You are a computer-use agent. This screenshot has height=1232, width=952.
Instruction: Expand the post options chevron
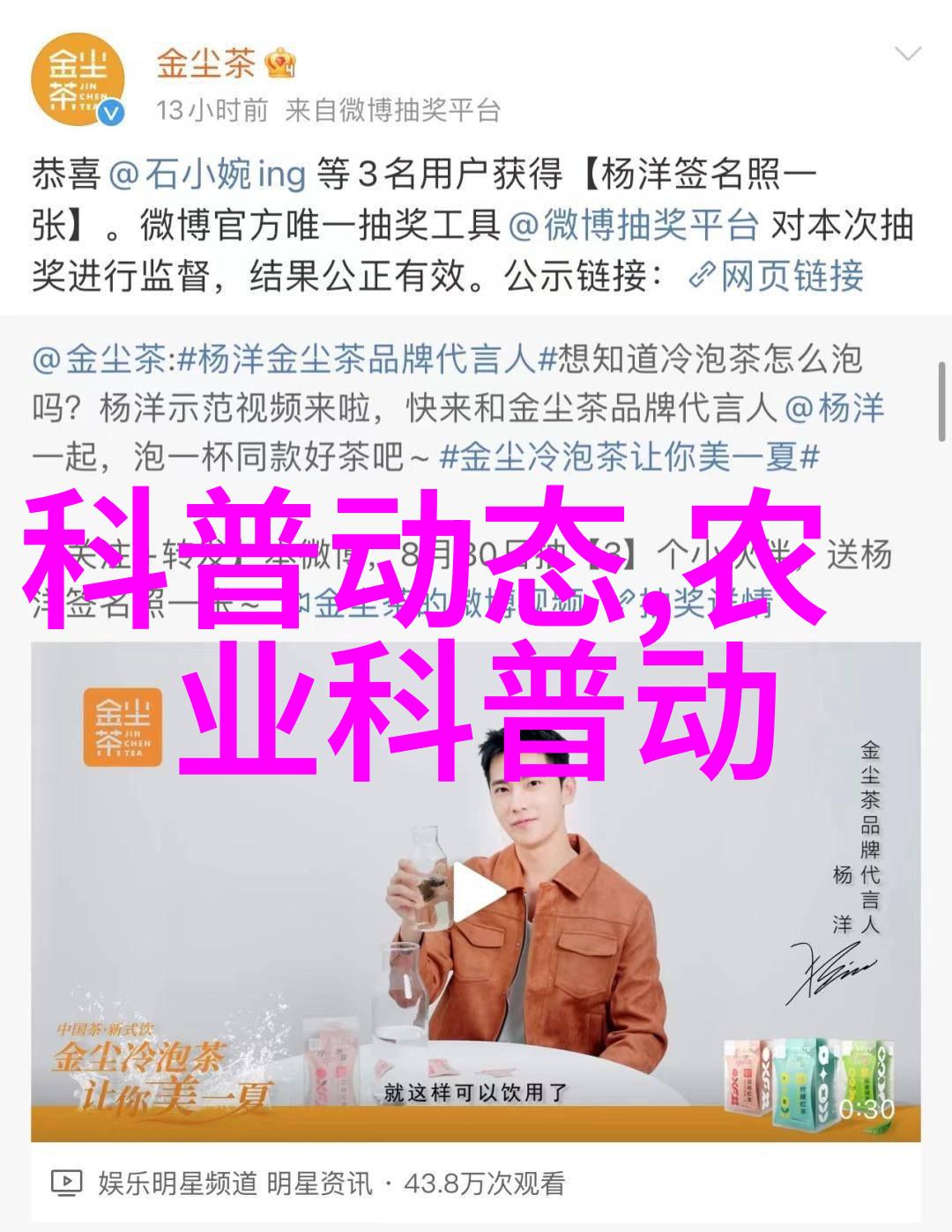[x=907, y=55]
